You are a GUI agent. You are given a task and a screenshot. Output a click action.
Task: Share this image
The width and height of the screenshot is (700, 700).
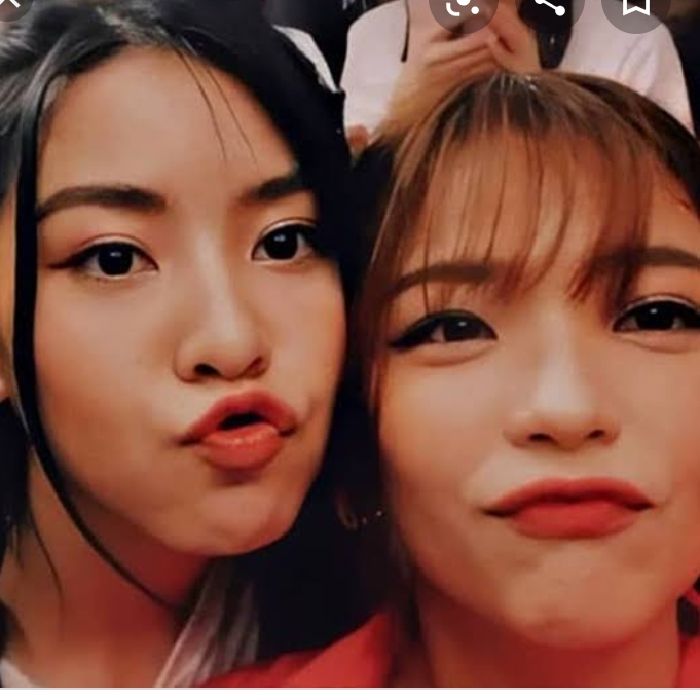pyautogui.click(x=549, y=8)
